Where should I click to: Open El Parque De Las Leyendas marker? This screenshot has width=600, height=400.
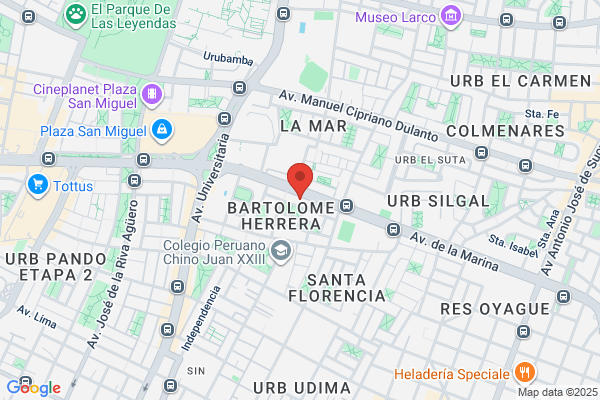click(x=75, y=14)
